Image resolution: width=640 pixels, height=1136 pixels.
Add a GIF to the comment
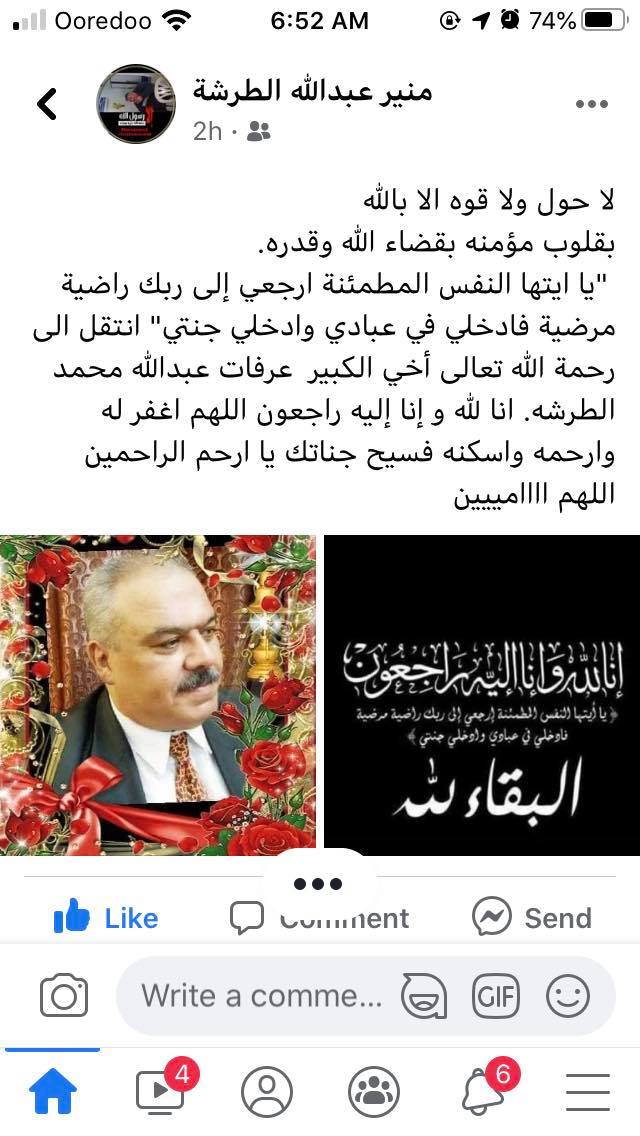point(496,996)
